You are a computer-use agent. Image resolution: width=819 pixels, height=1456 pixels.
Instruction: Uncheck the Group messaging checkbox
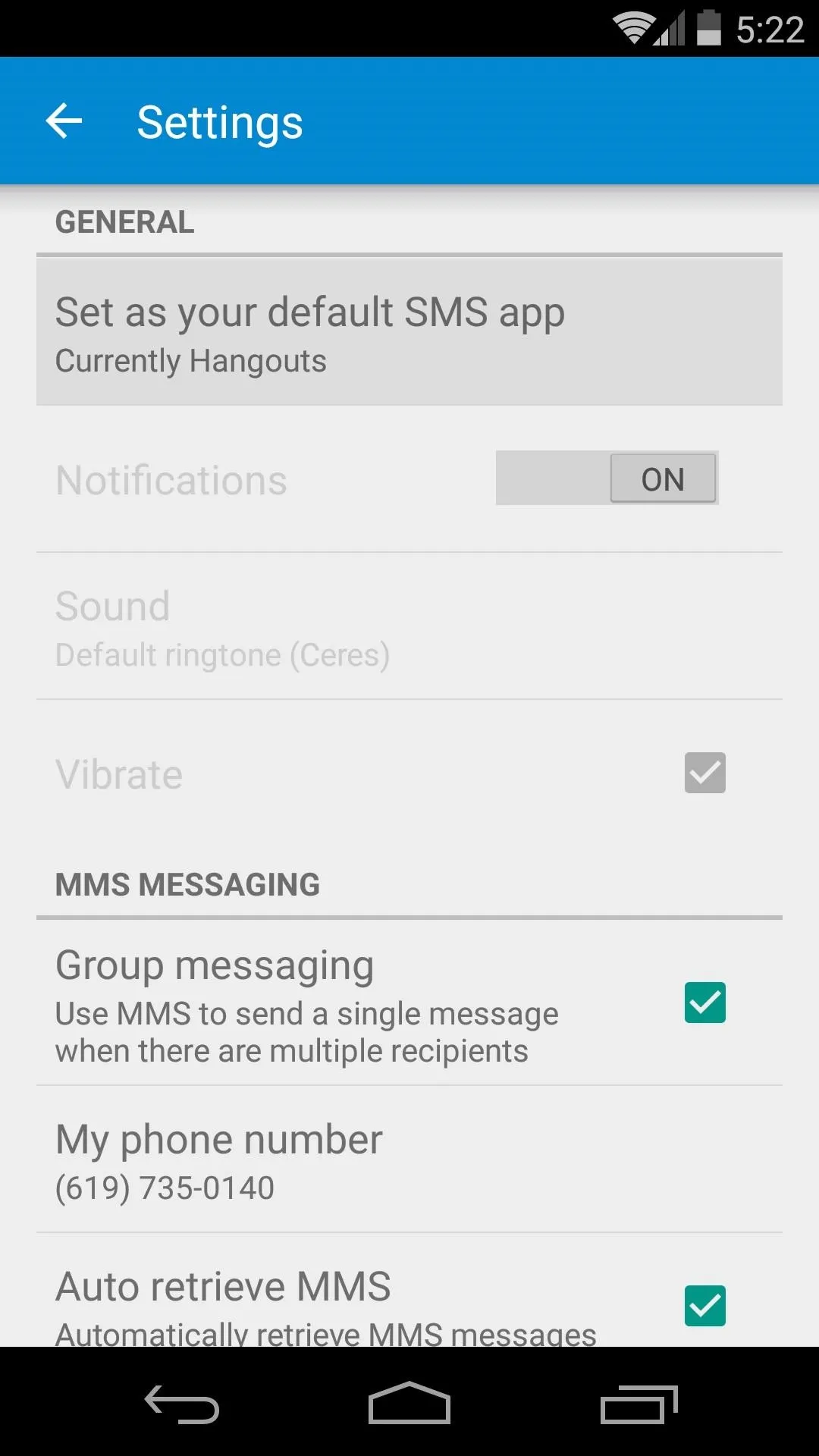[x=705, y=1003]
